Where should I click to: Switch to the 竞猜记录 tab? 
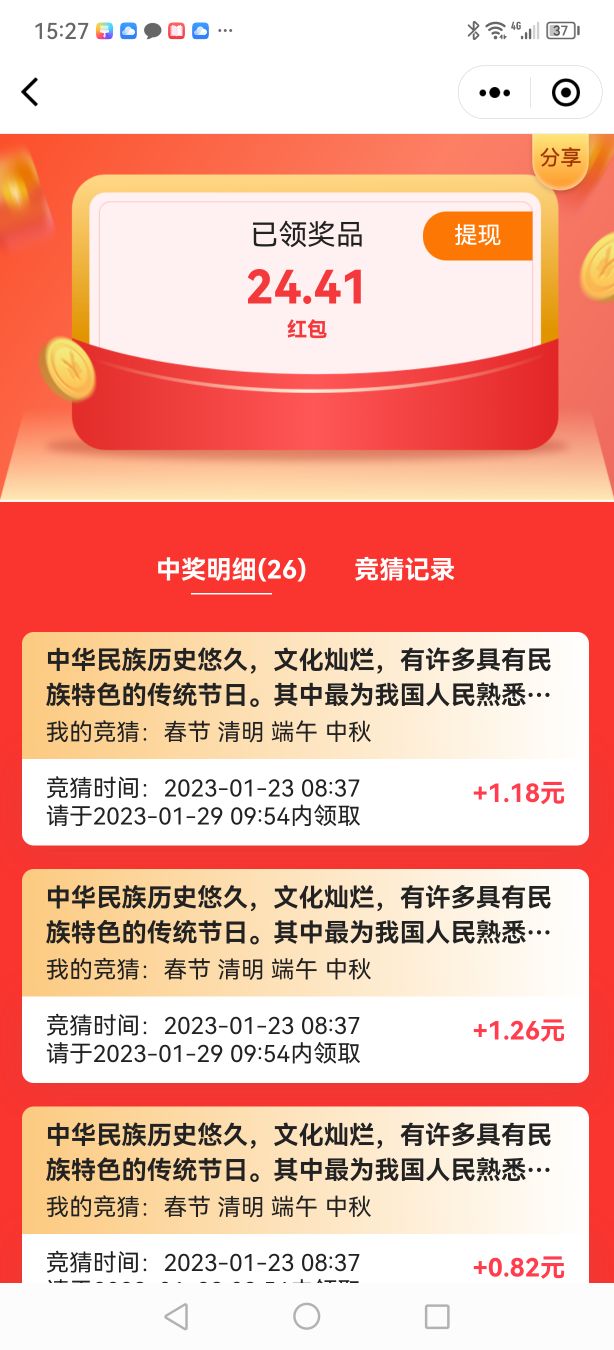point(404,570)
